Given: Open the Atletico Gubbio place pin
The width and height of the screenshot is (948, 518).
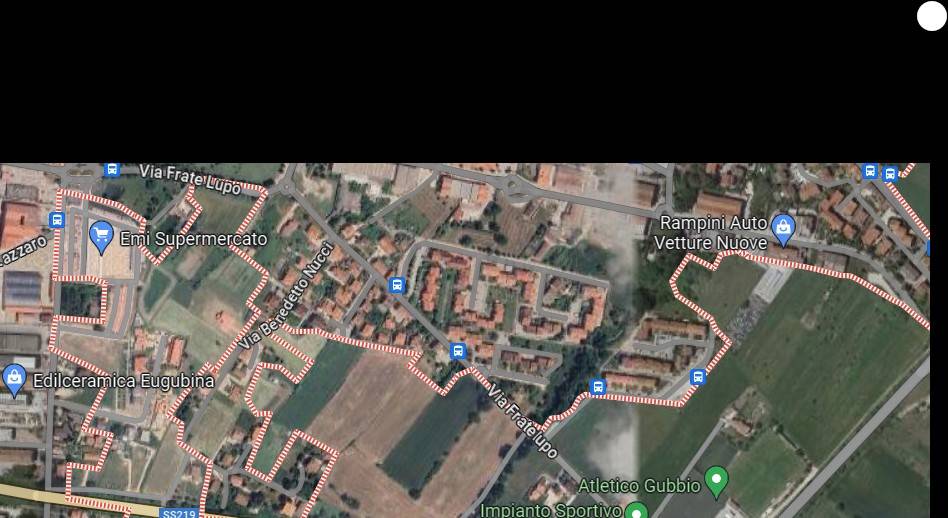Looking at the screenshot, I should pyautogui.click(x=716, y=482).
